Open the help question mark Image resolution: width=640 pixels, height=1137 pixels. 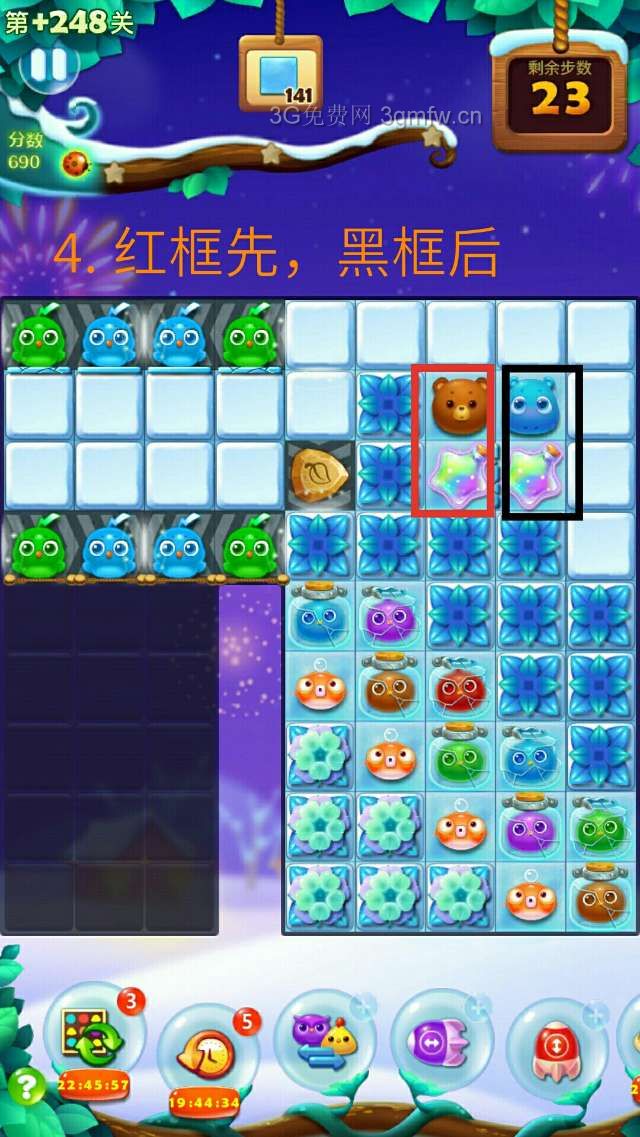point(27,1086)
